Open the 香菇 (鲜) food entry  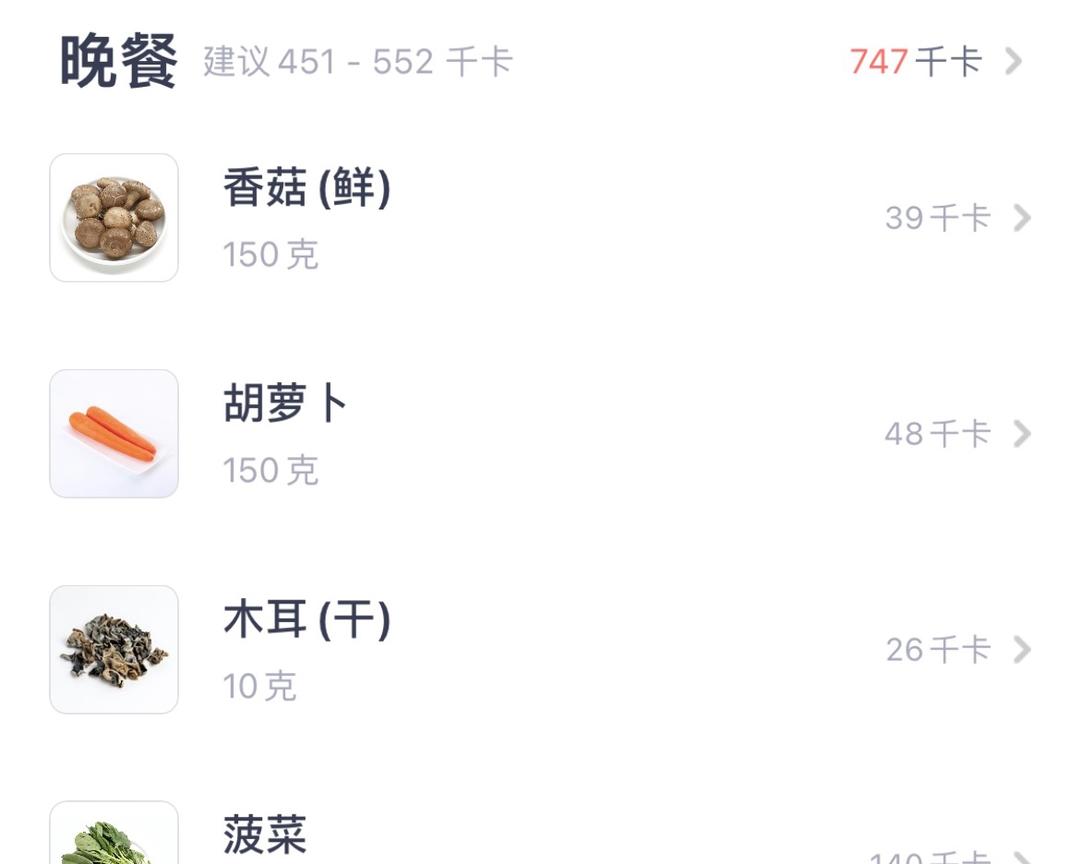[540, 218]
